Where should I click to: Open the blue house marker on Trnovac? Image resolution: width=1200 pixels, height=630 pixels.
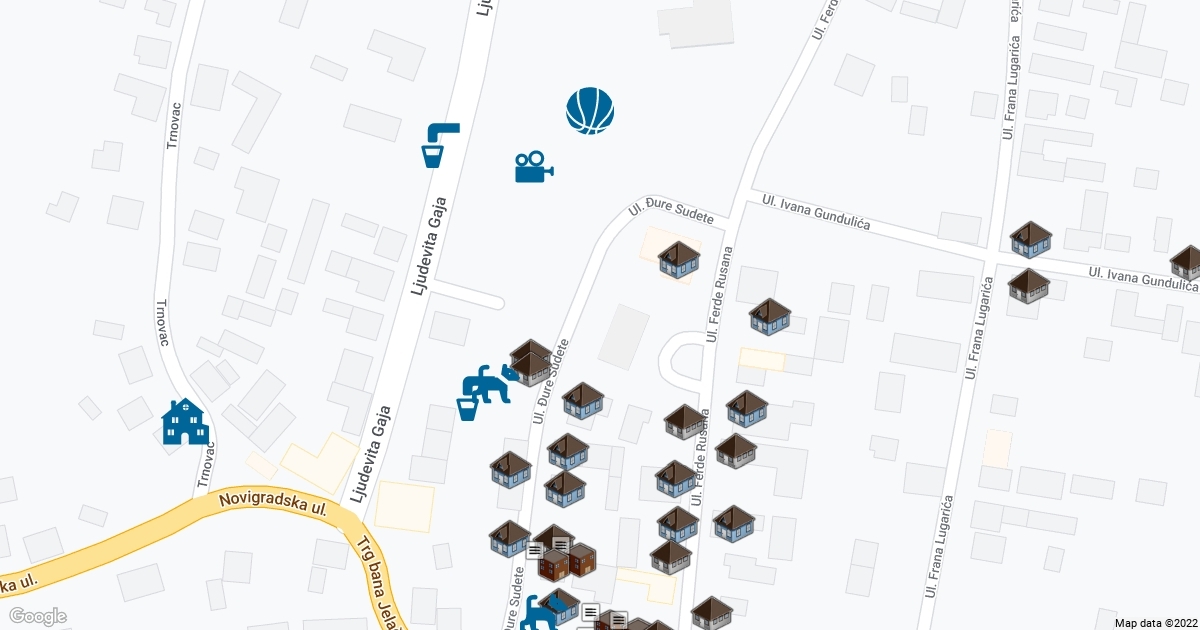[186, 421]
